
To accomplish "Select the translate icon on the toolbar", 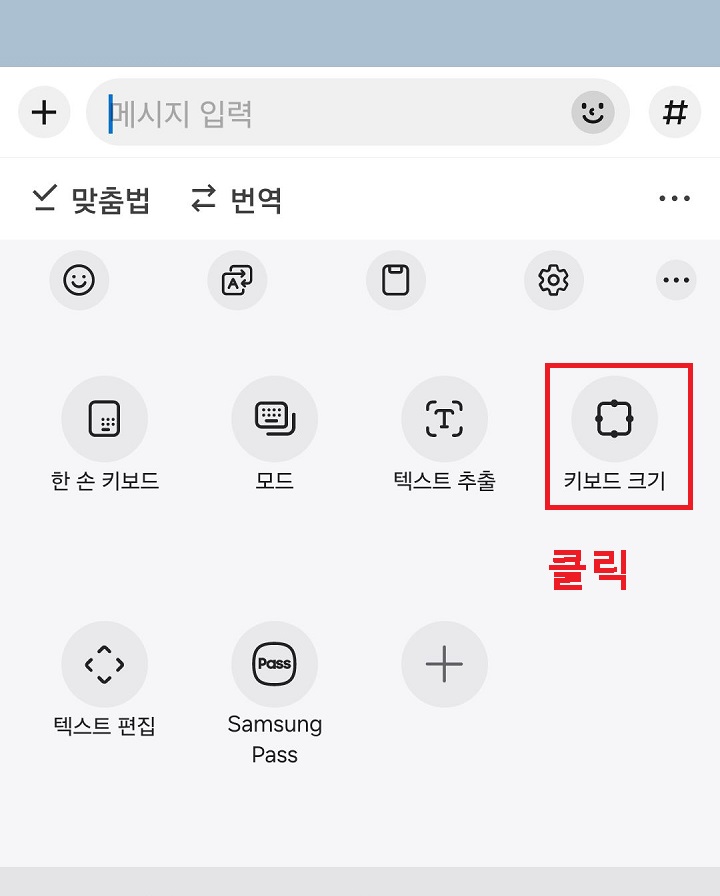I will (x=237, y=280).
